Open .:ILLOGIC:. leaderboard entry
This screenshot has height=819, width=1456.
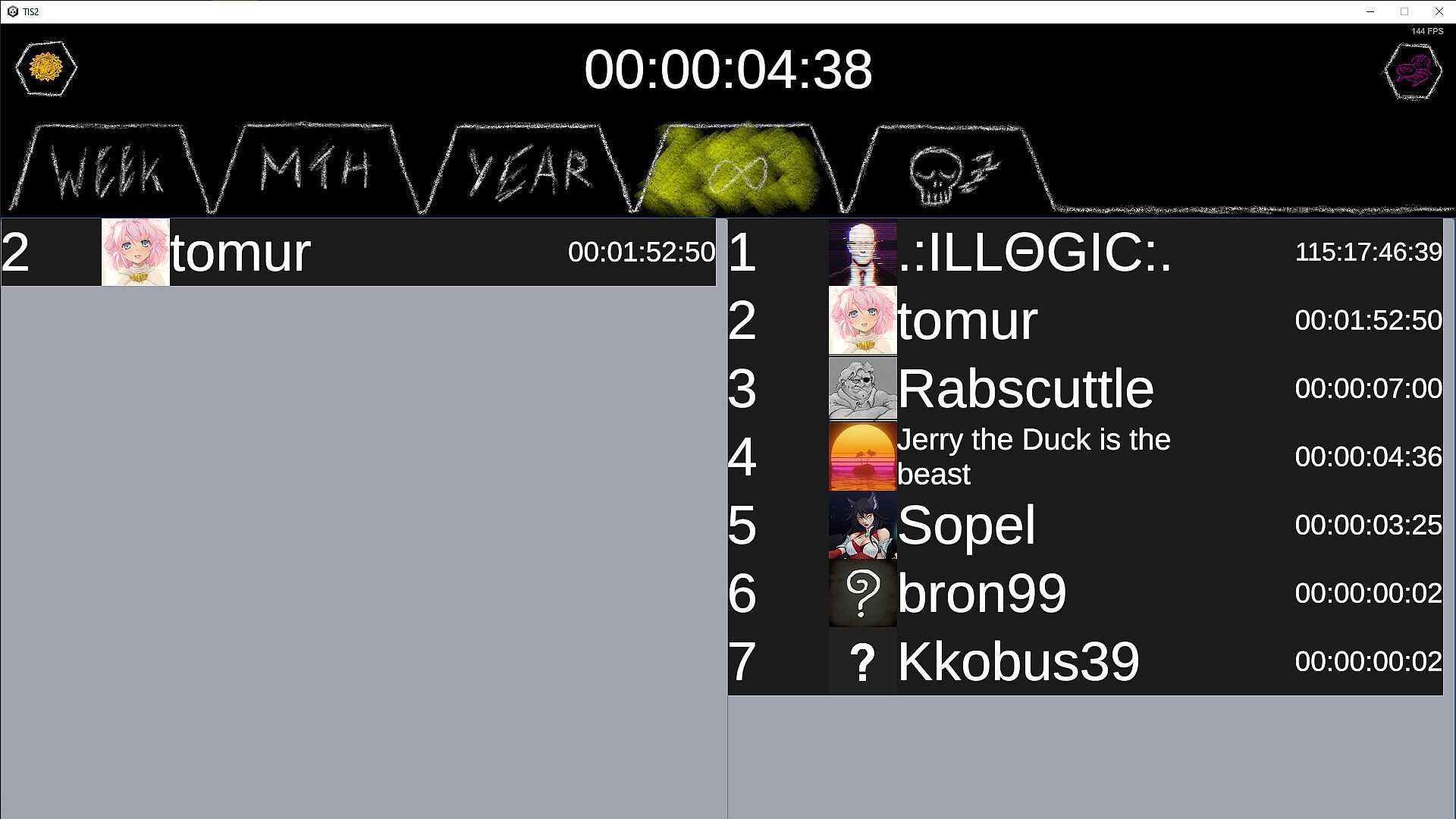(x=1084, y=253)
